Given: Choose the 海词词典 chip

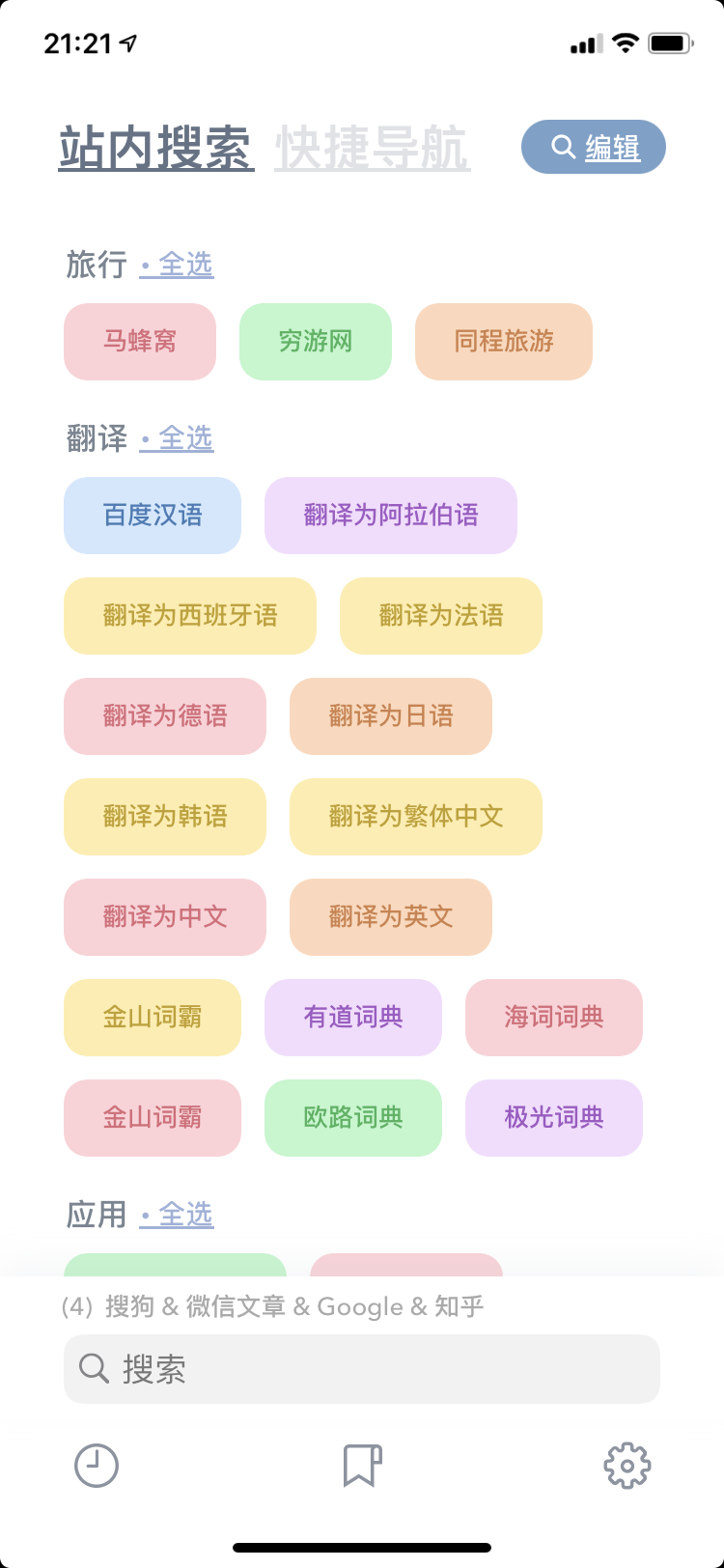Looking at the screenshot, I should click(x=554, y=1018).
